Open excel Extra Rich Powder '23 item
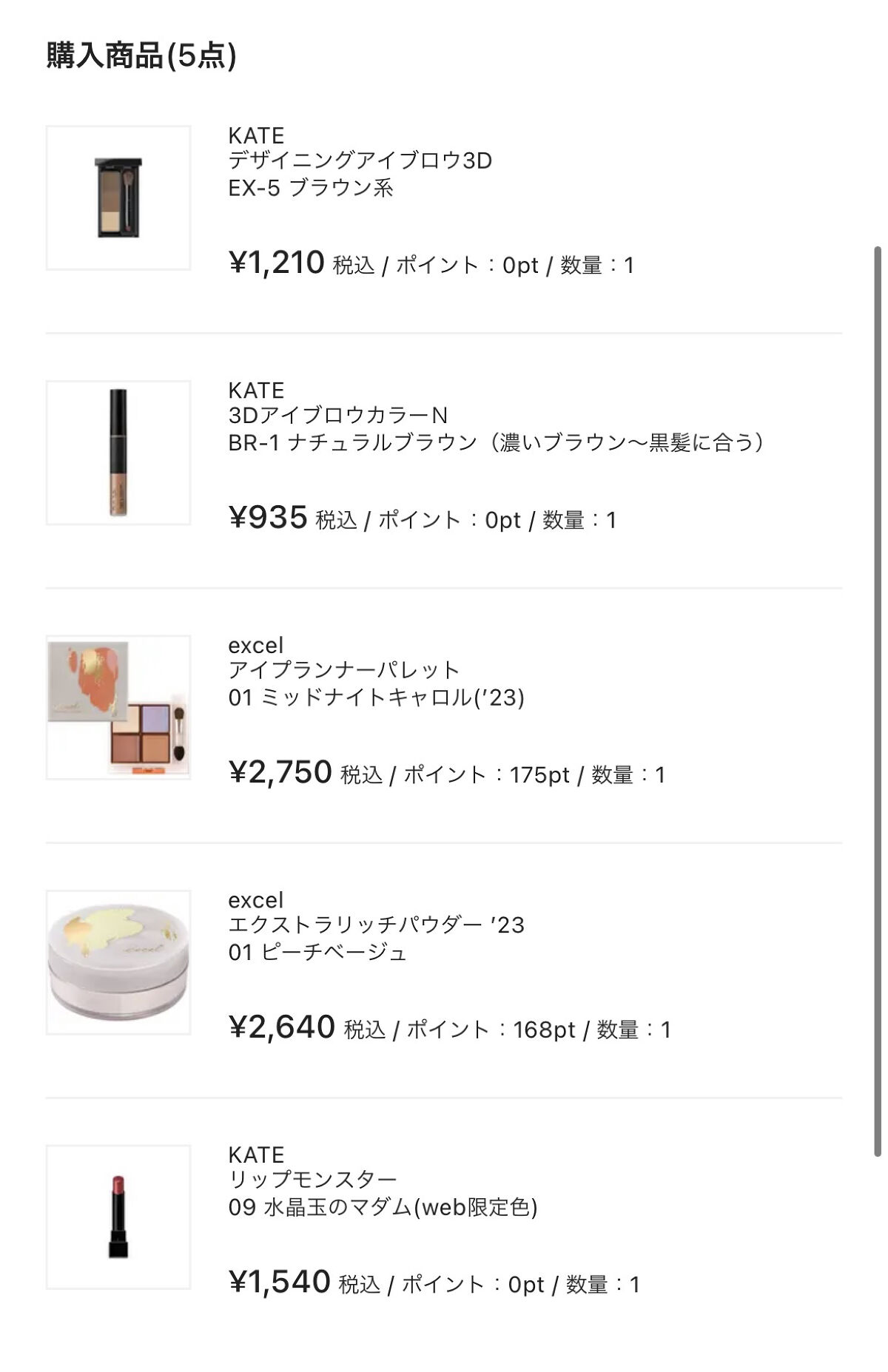 376,925
